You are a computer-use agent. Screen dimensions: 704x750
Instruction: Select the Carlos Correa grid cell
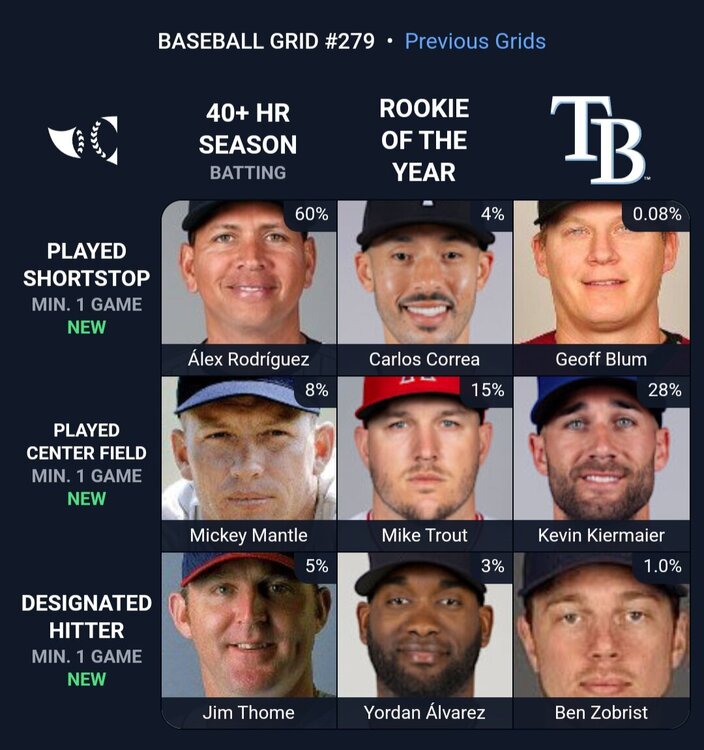click(425, 287)
